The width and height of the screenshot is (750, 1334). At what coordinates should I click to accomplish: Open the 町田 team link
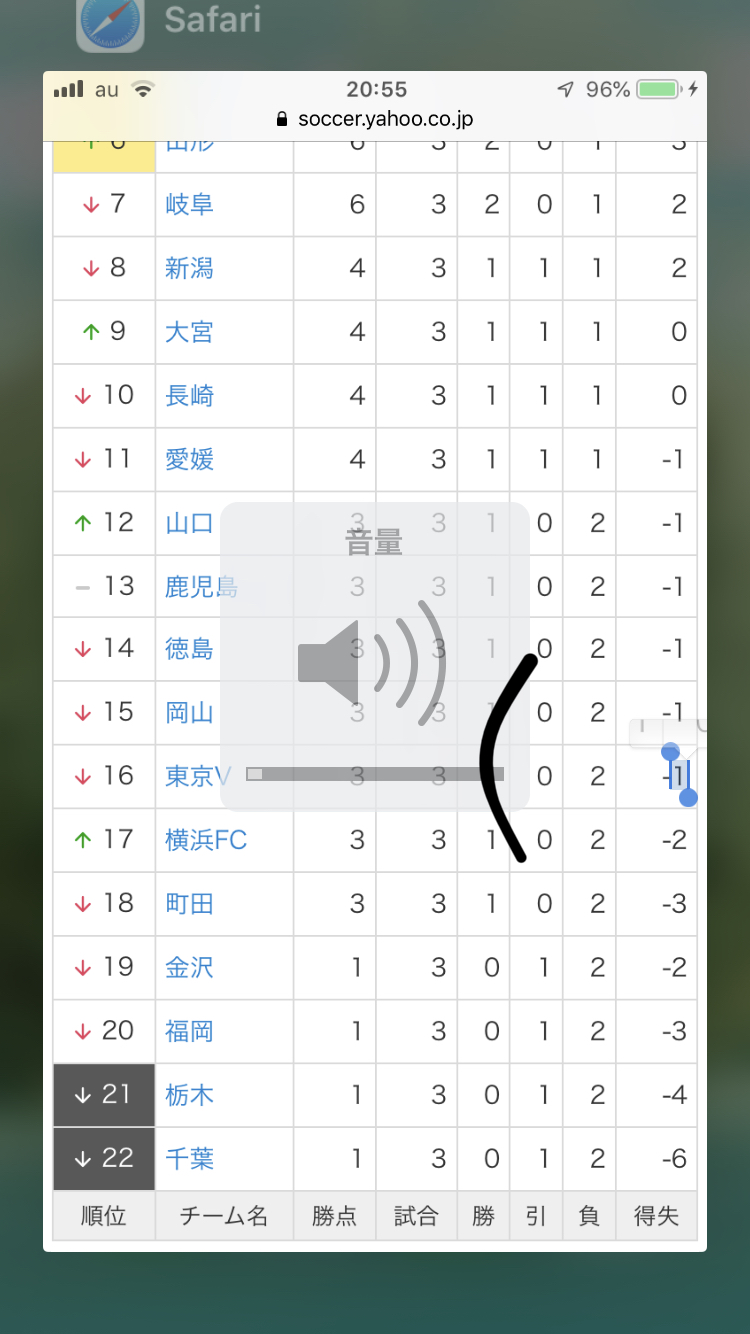click(189, 904)
